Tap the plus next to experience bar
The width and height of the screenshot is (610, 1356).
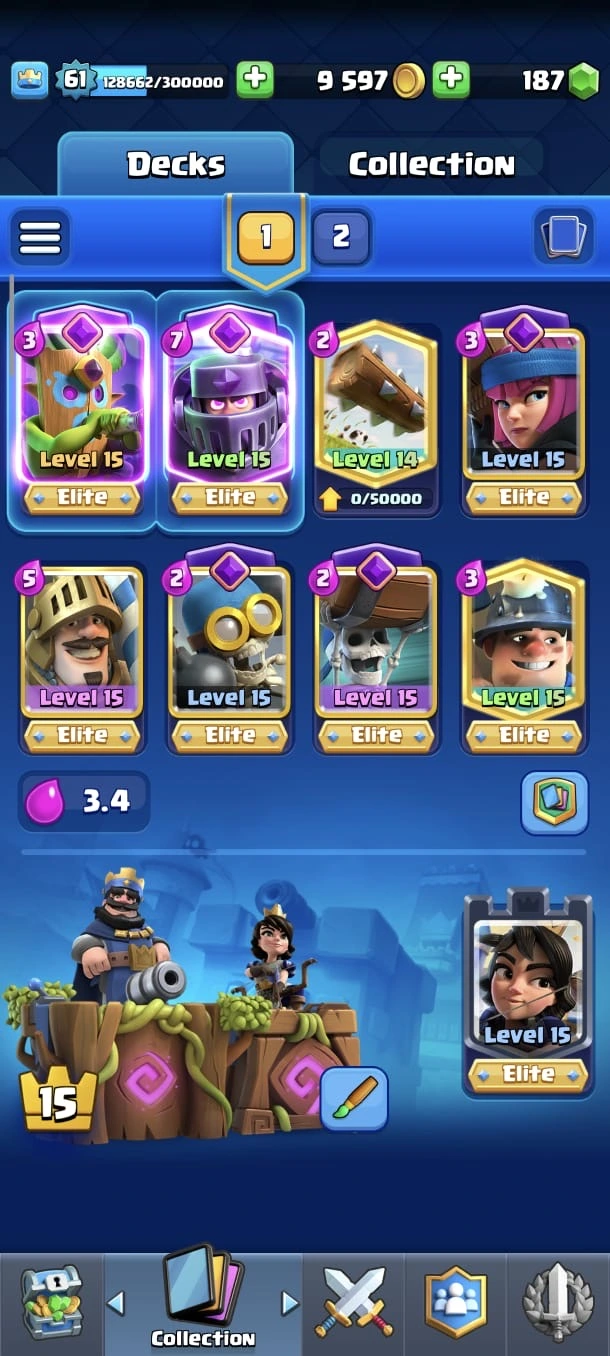[255, 80]
